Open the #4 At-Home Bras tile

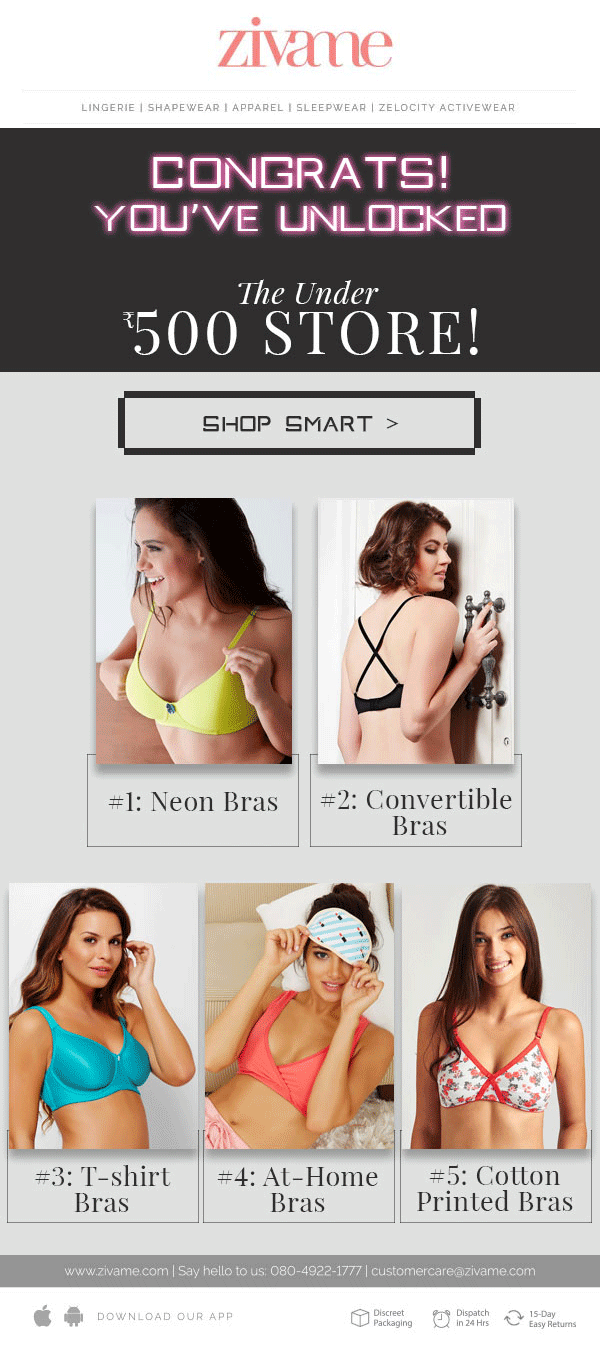298,1052
